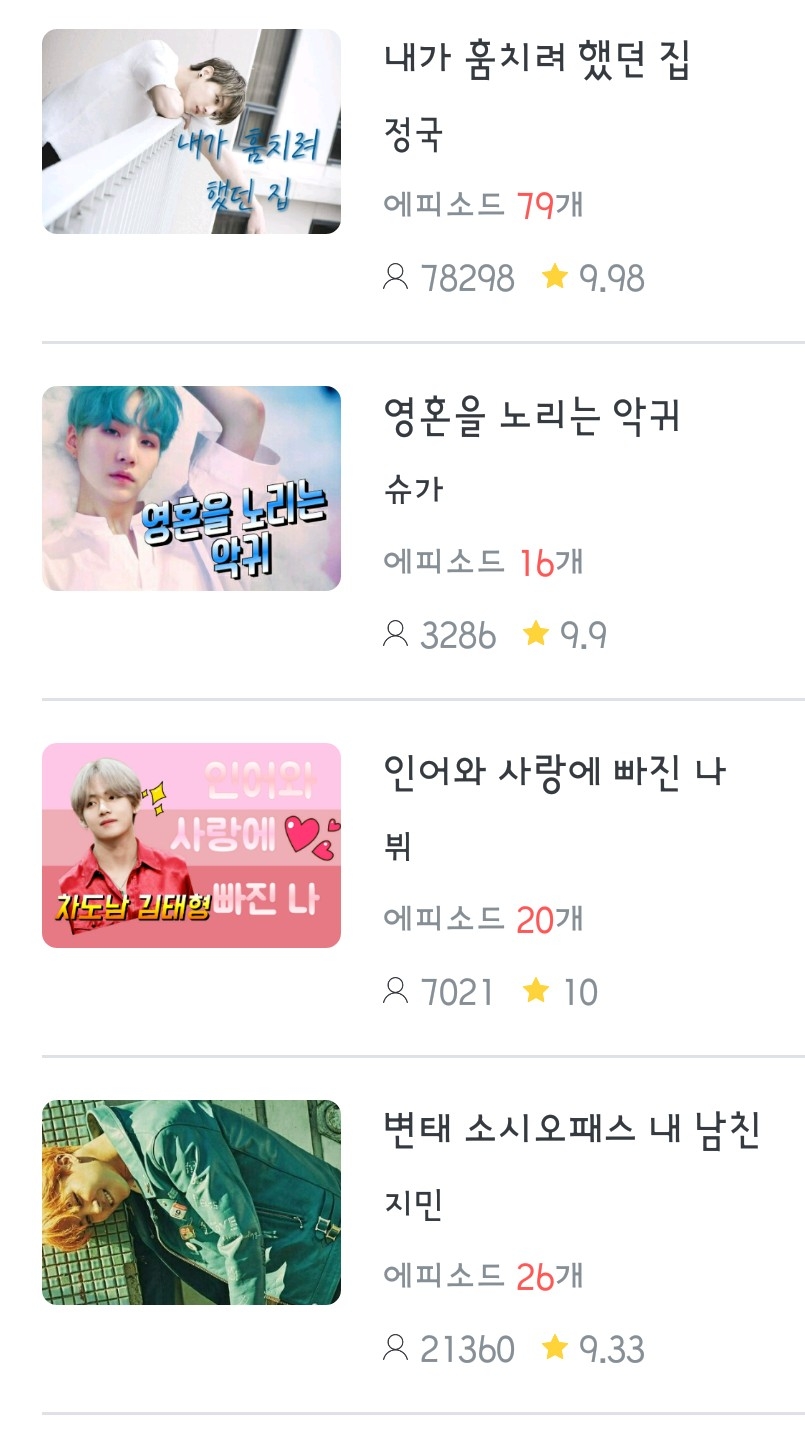805x1432 pixels.
Task: Open the story 영혼을 노리는 악귀
Action: pos(532,418)
